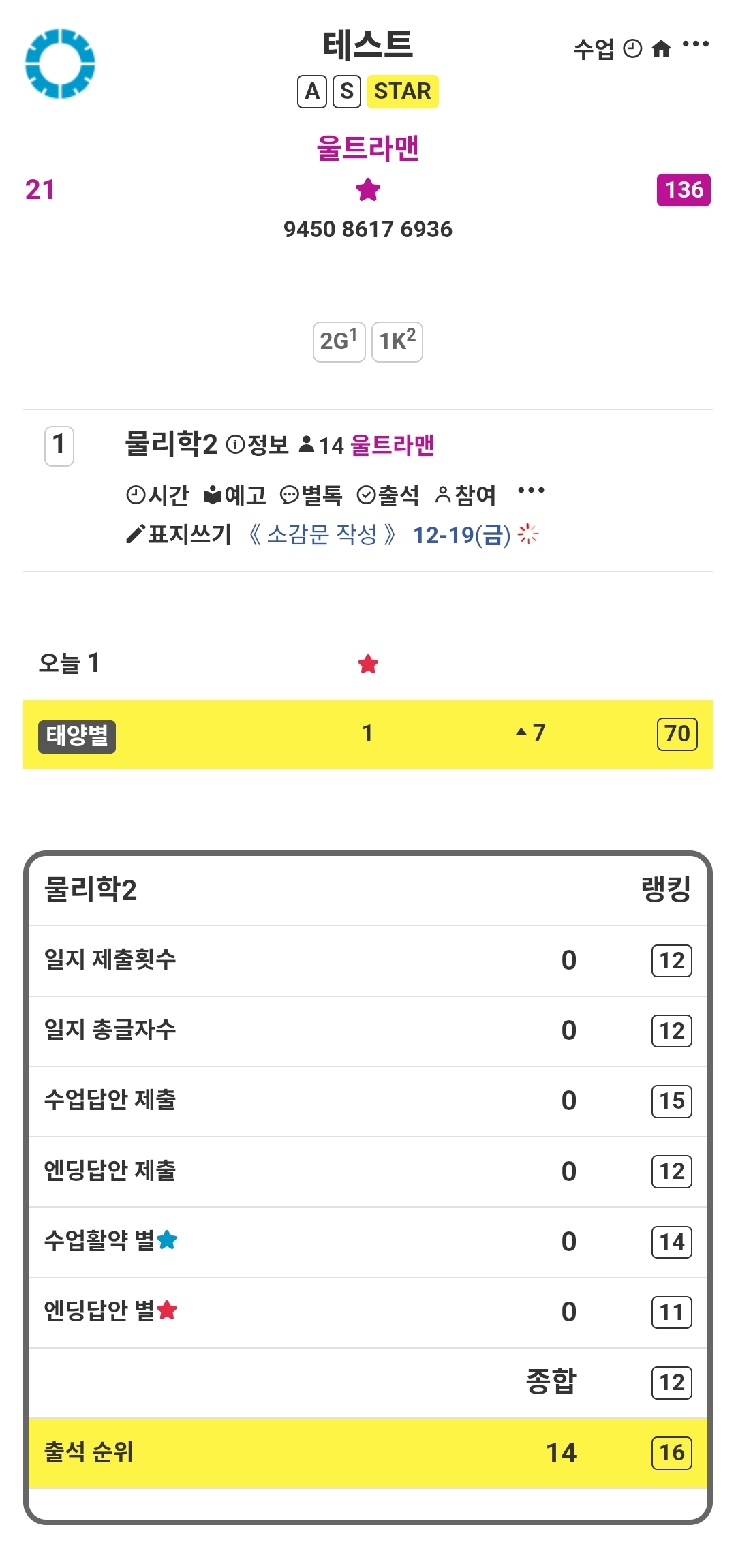Select the 1K group chip

(x=397, y=341)
